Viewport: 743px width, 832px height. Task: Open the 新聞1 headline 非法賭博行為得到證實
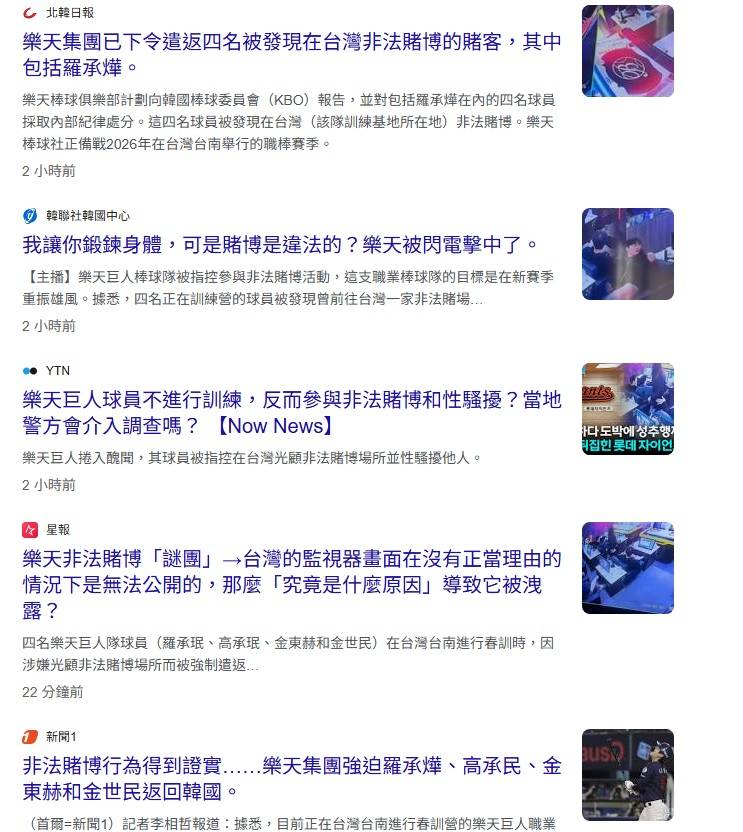pos(291,779)
